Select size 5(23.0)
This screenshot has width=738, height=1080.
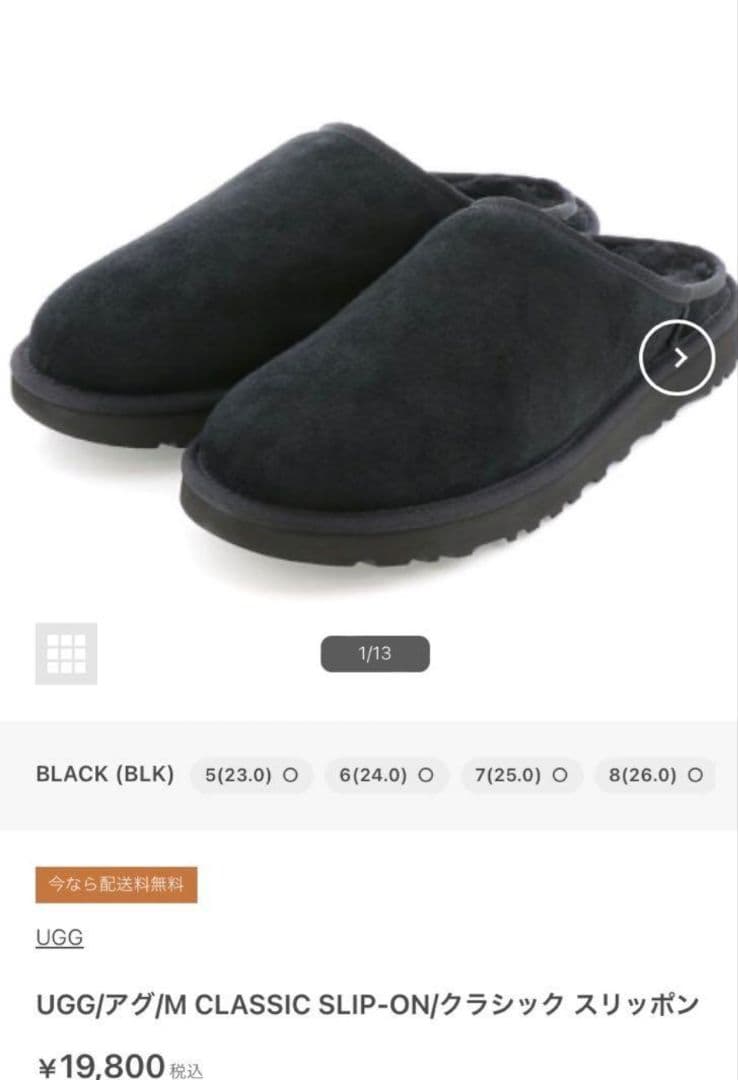click(x=251, y=775)
